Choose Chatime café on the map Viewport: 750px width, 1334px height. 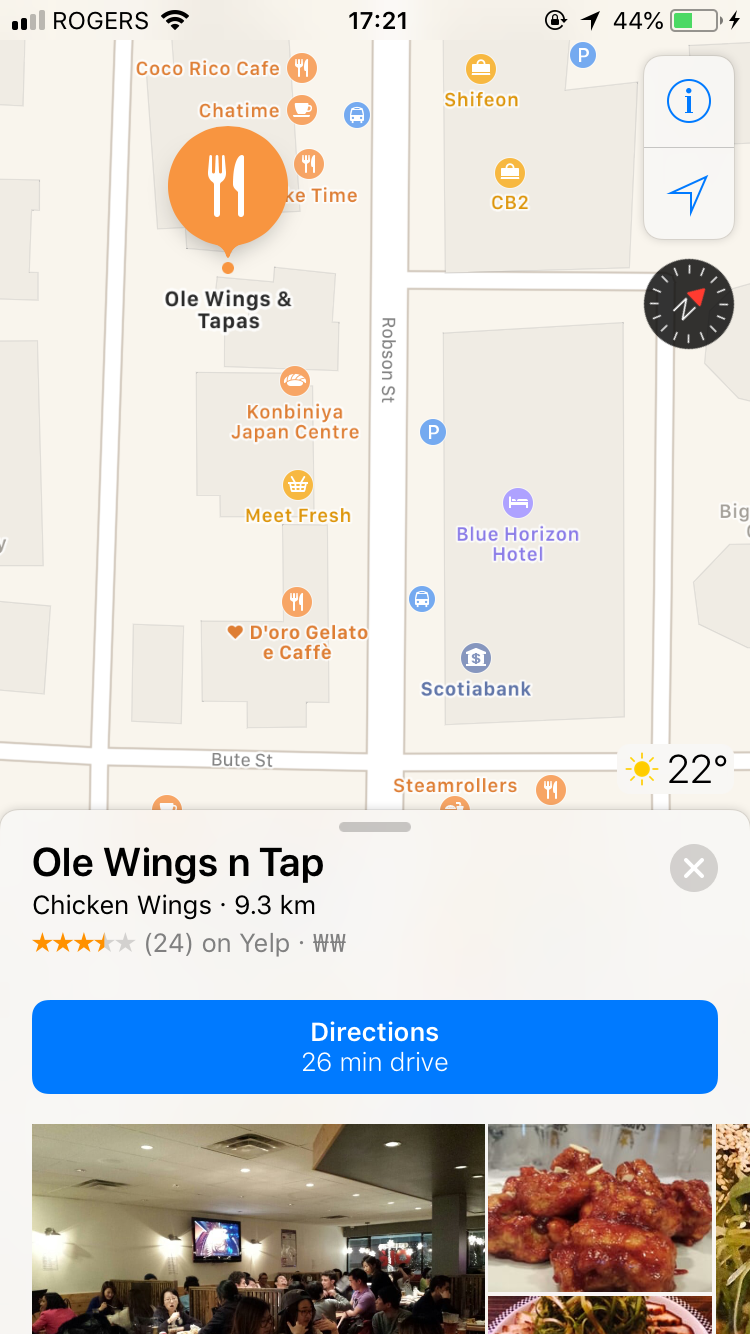[x=302, y=110]
